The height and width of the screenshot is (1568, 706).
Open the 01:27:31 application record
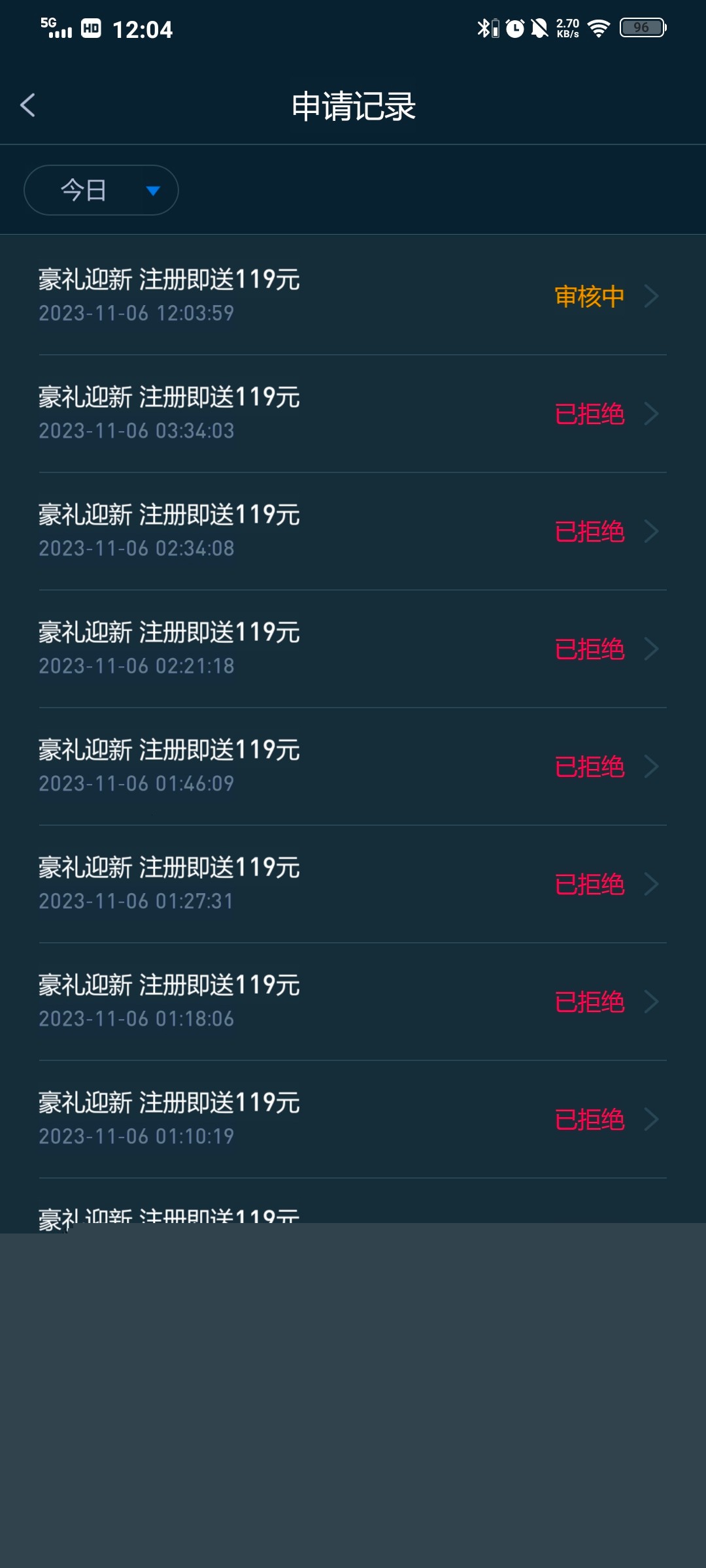pos(261,884)
